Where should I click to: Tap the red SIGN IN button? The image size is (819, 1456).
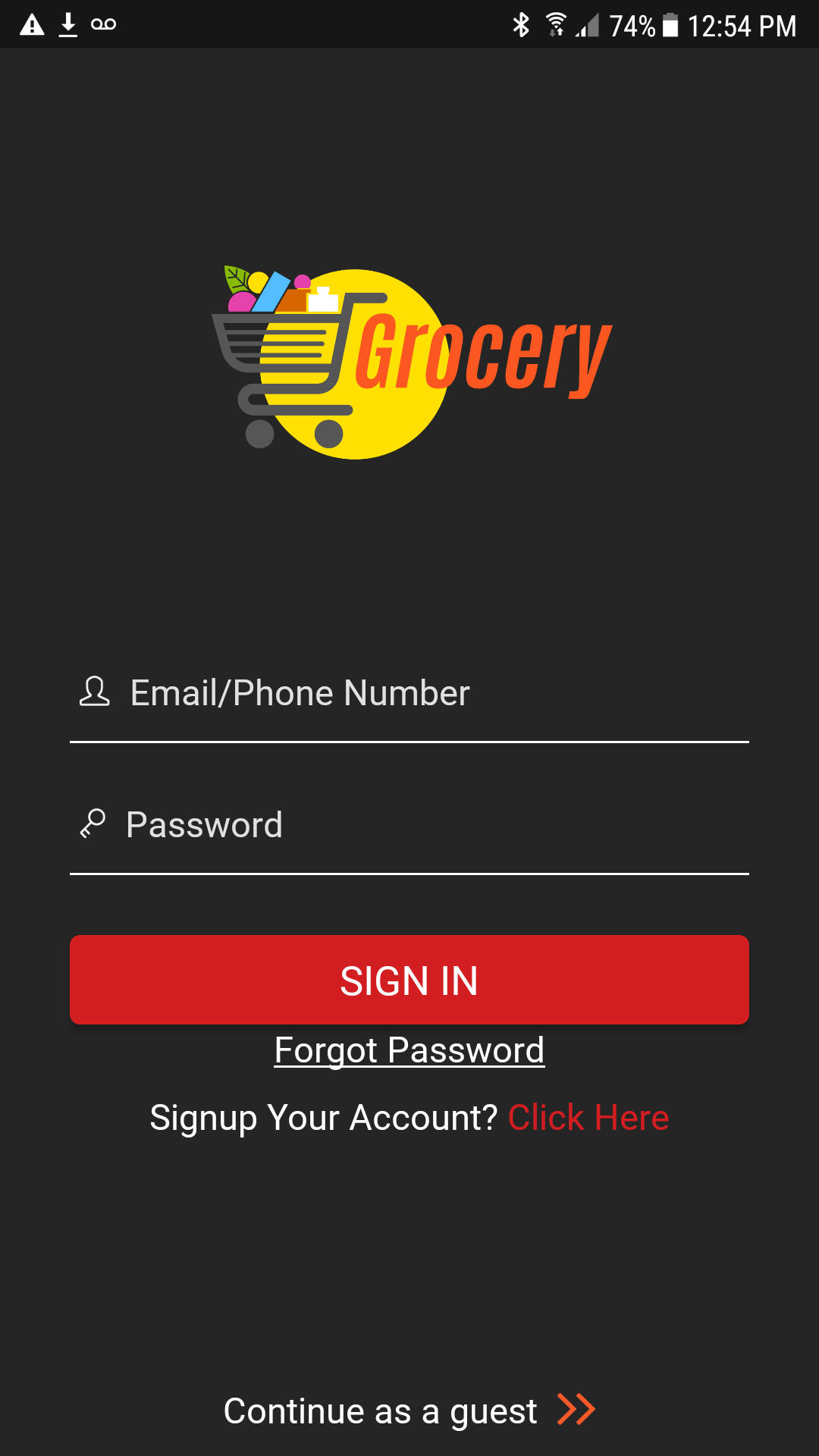coord(409,980)
